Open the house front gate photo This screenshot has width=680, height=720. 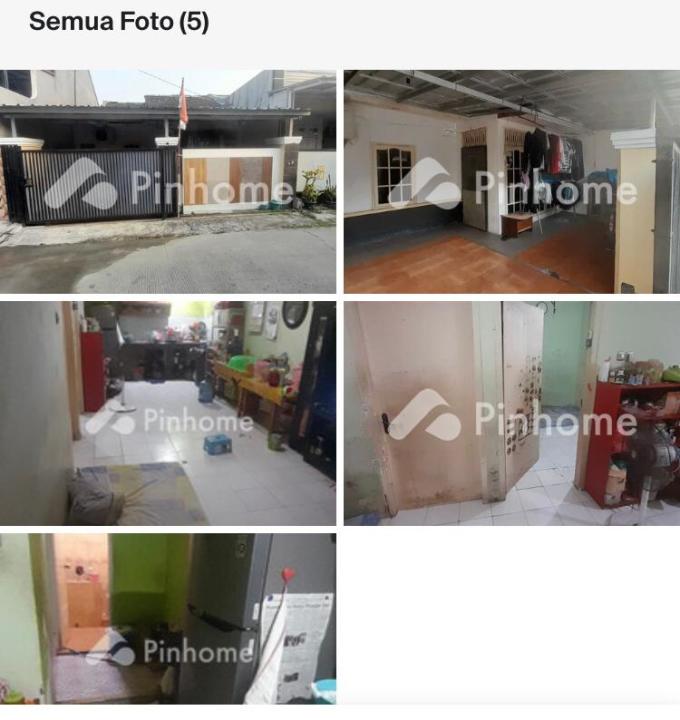coord(168,181)
